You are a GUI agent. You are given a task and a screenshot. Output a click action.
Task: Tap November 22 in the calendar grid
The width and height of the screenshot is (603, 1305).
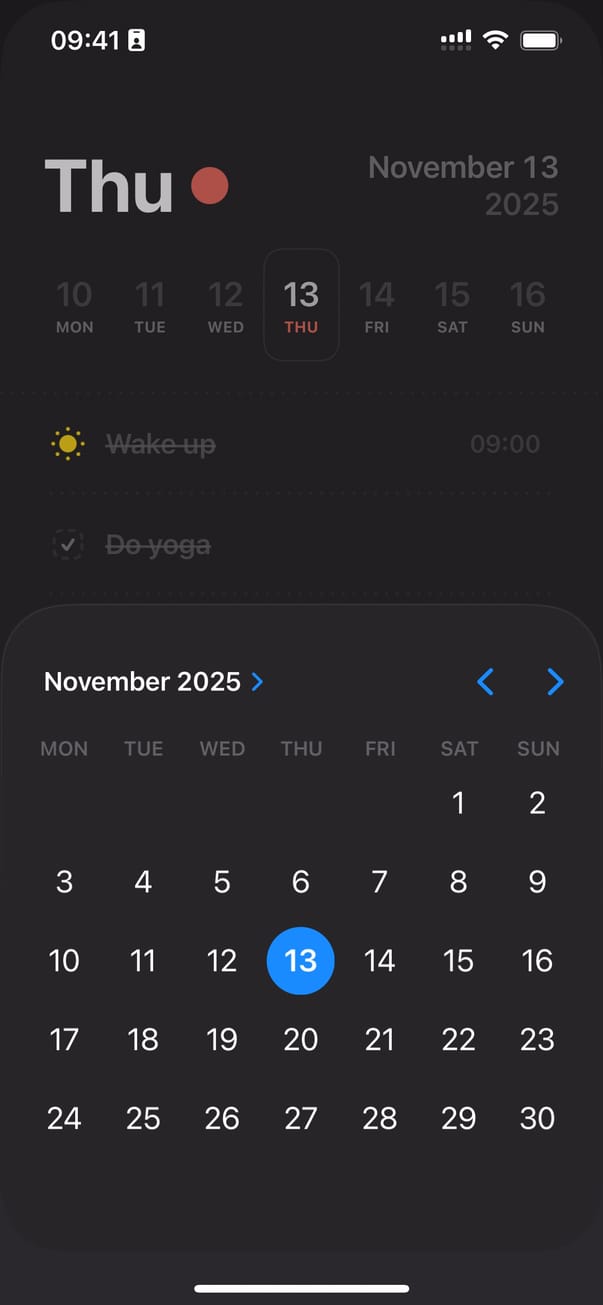coord(458,1040)
